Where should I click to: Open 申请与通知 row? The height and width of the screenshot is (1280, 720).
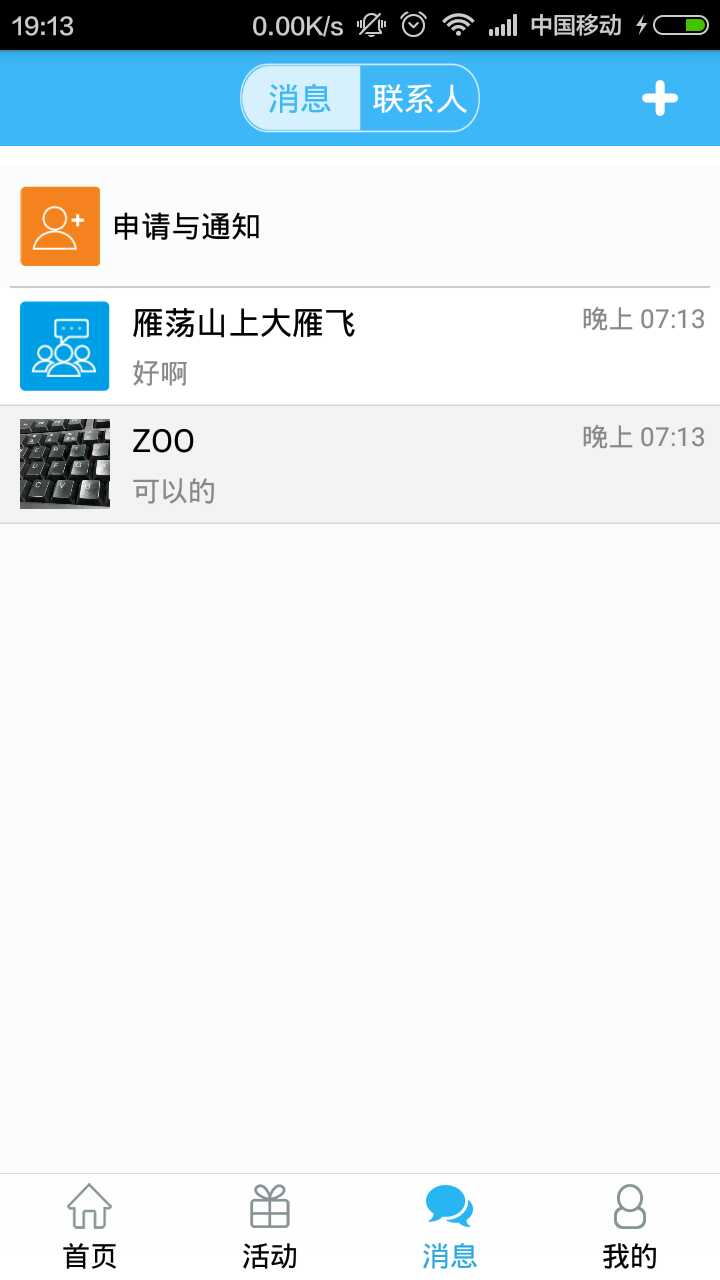coord(360,226)
